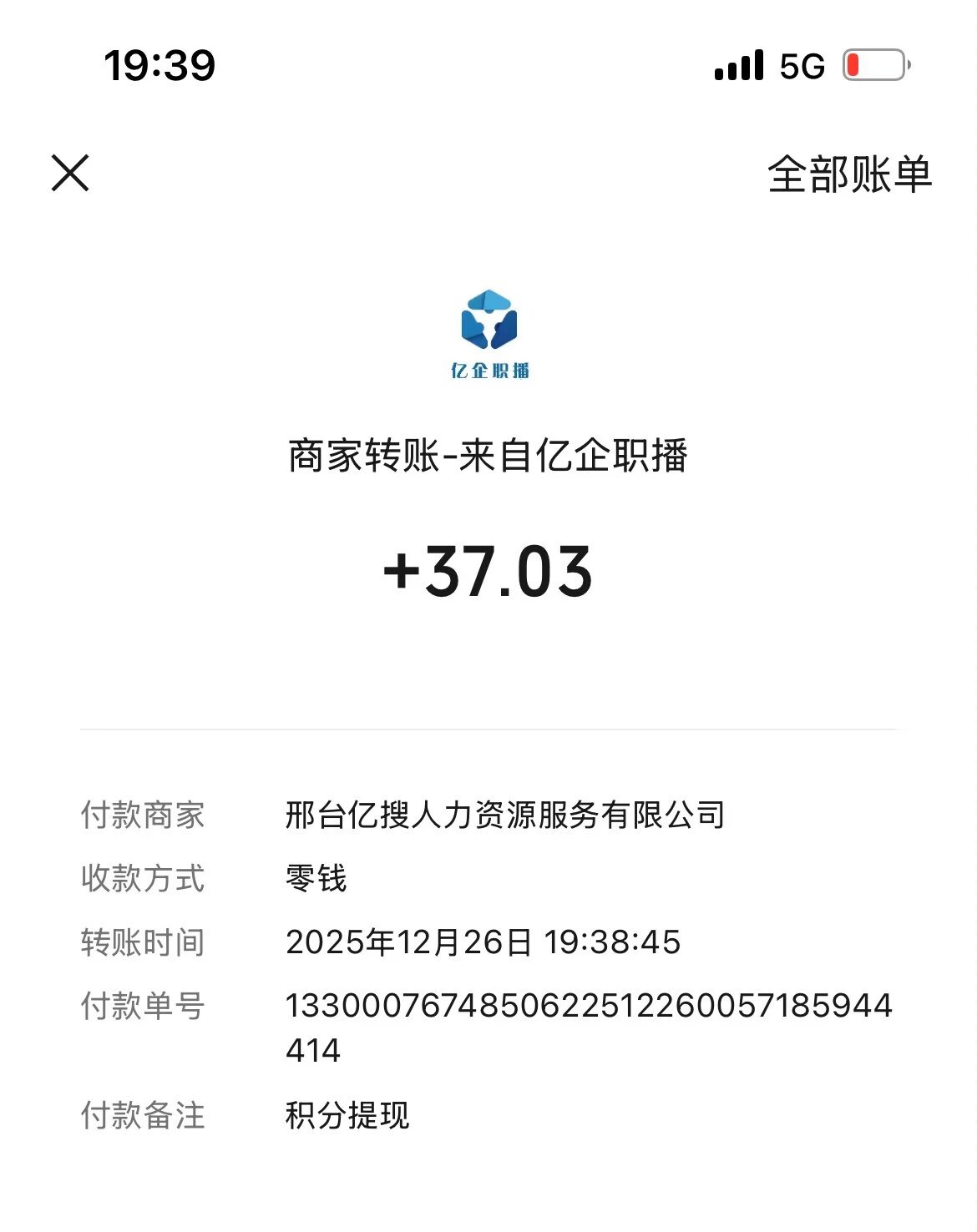The height and width of the screenshot is (1232, 977).
Task: Close the transaction detail via the X
Action: click(69, 175)
